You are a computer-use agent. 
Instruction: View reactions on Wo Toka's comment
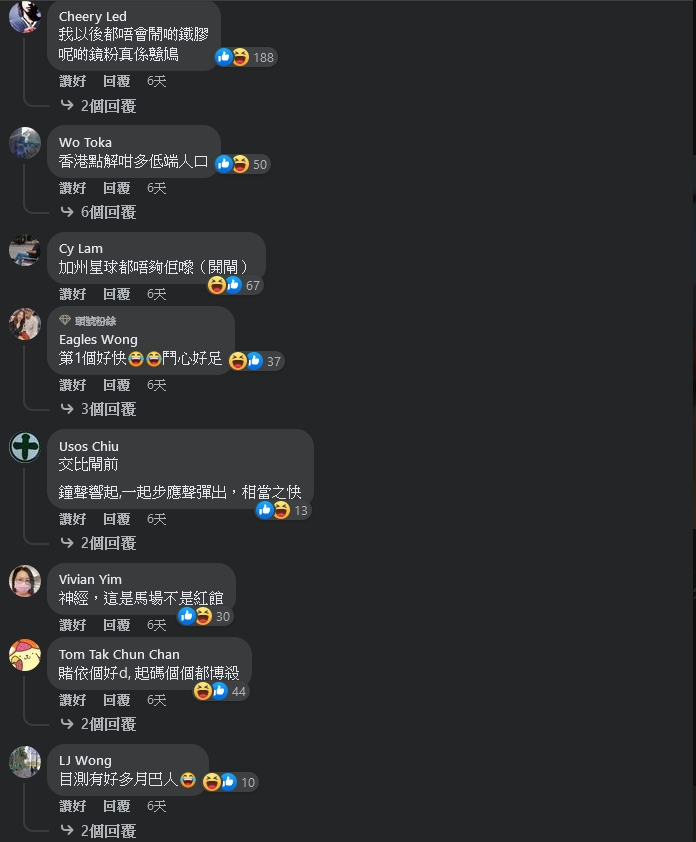[243, 164]
